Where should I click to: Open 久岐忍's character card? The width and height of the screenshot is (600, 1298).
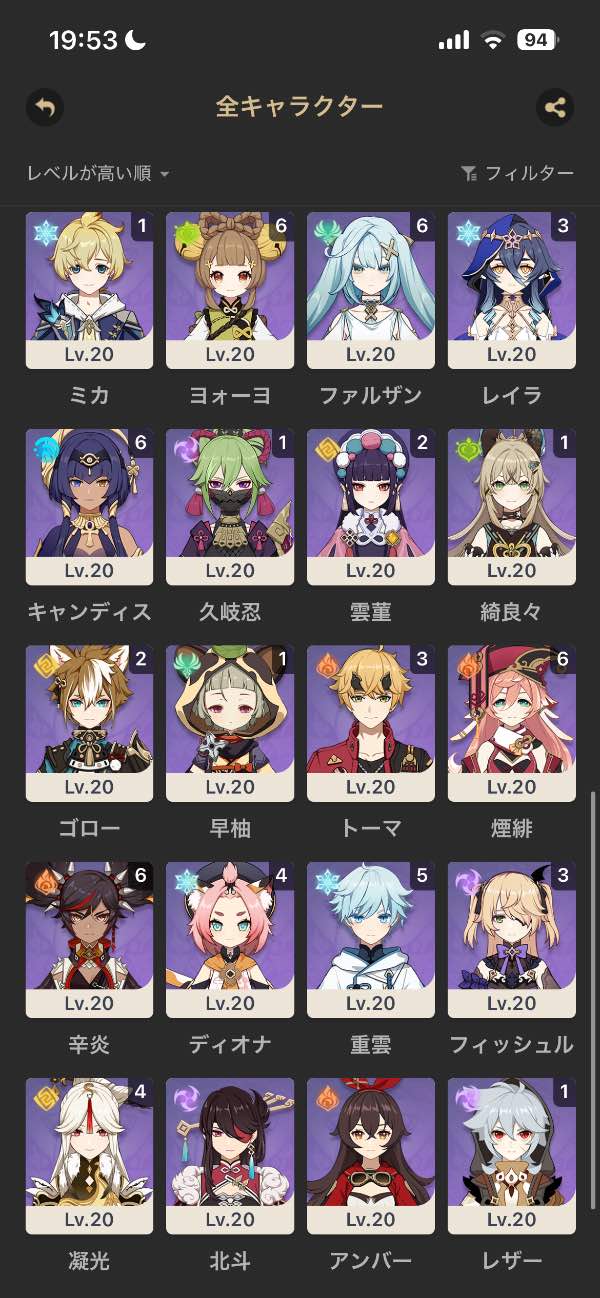(x=230, y=507)
